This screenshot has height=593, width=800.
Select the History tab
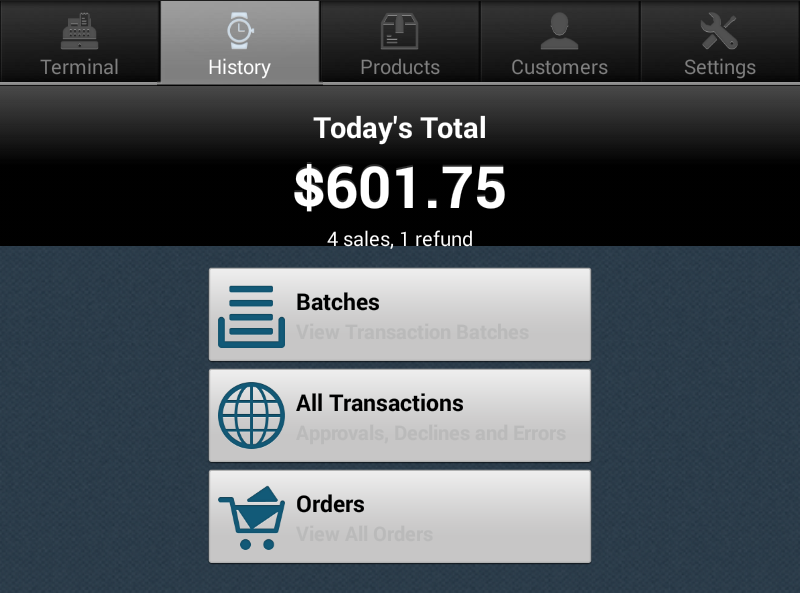pos(239,42)
